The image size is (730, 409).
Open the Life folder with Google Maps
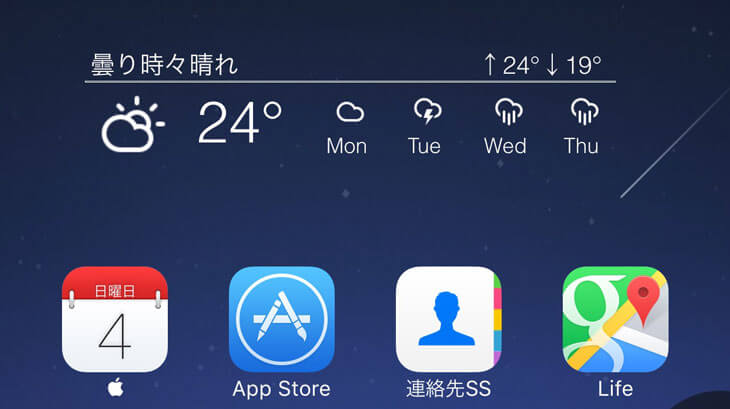coord(614,319)
